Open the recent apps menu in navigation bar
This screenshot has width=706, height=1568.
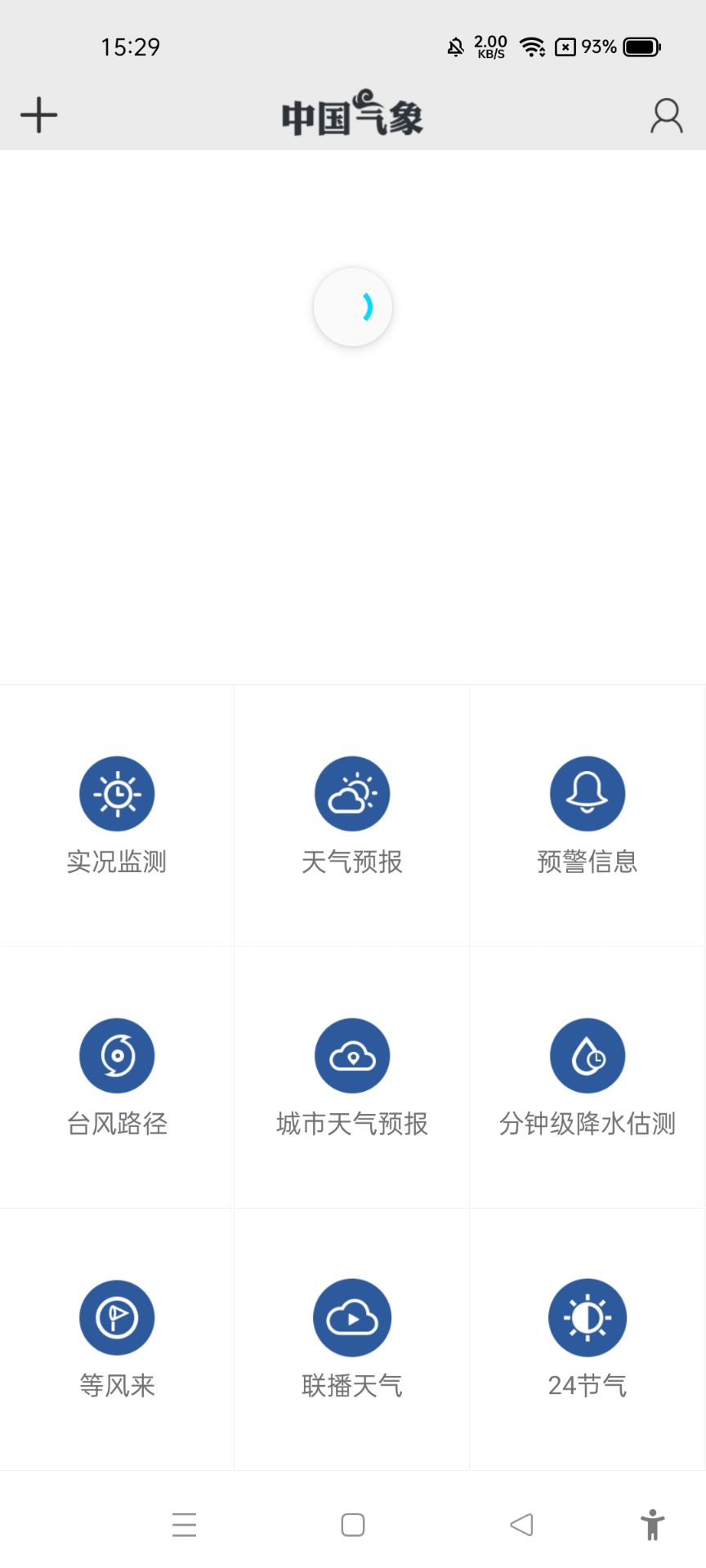pos(185,1524)
